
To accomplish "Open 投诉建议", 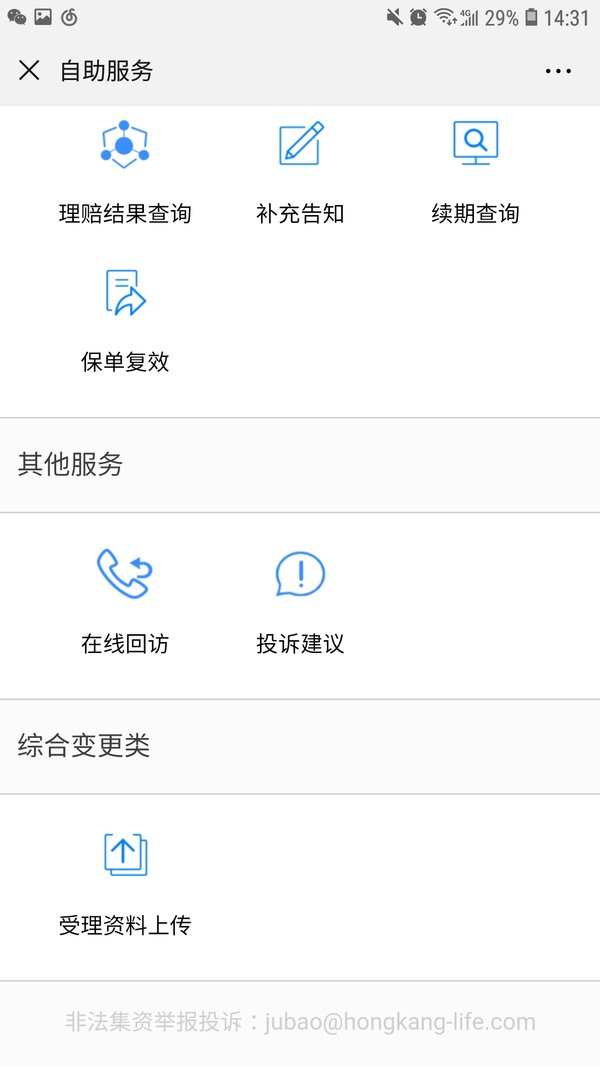I will coord(300,602).
